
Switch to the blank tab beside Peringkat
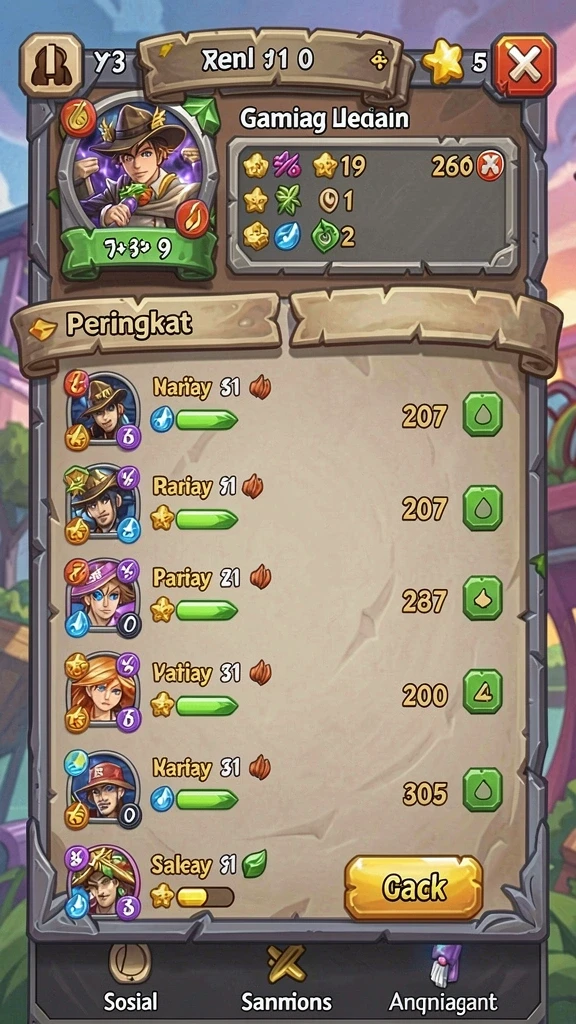click(424, 325)
